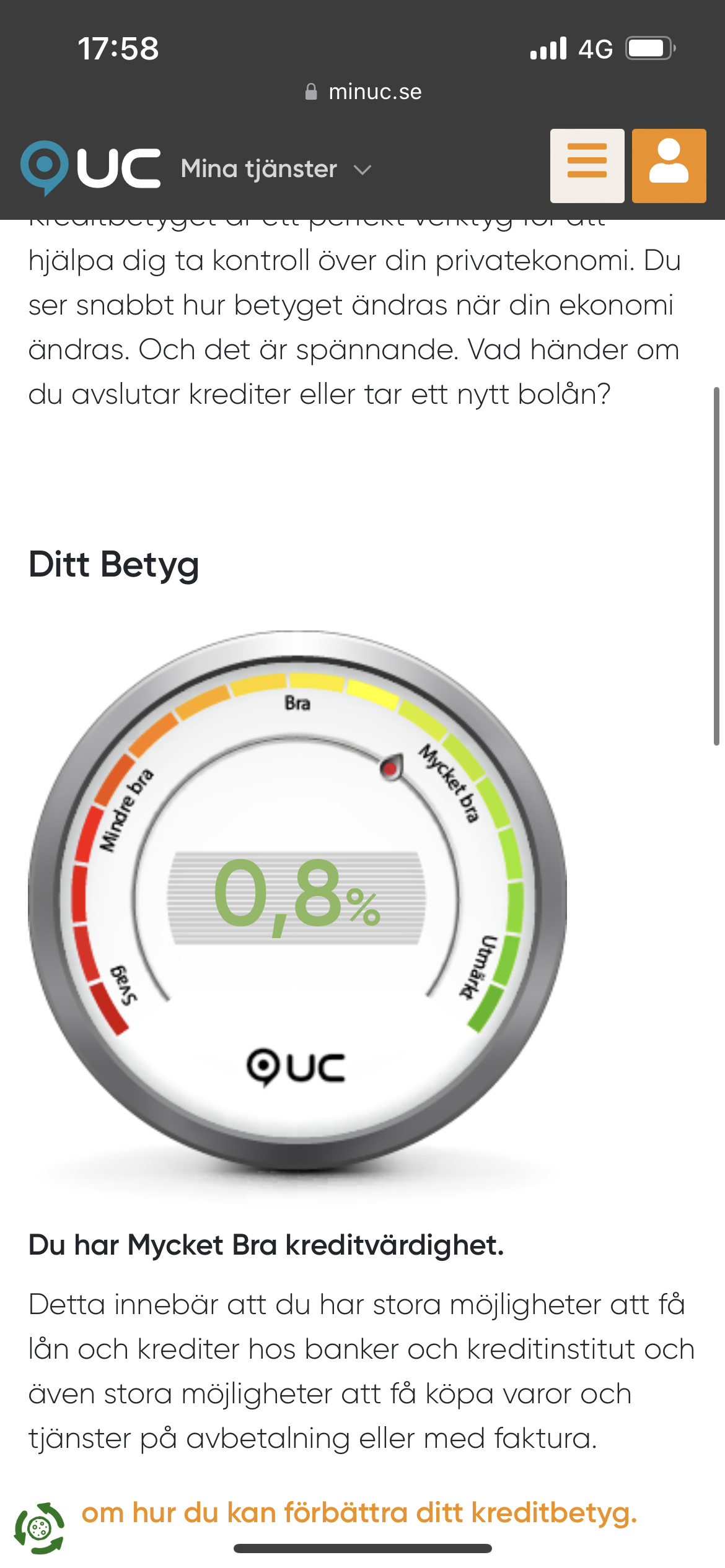Tap the minuc.se address bar
Image resolution: width=725 pixels, height=1568 pixels.
(x=363, y=92)
